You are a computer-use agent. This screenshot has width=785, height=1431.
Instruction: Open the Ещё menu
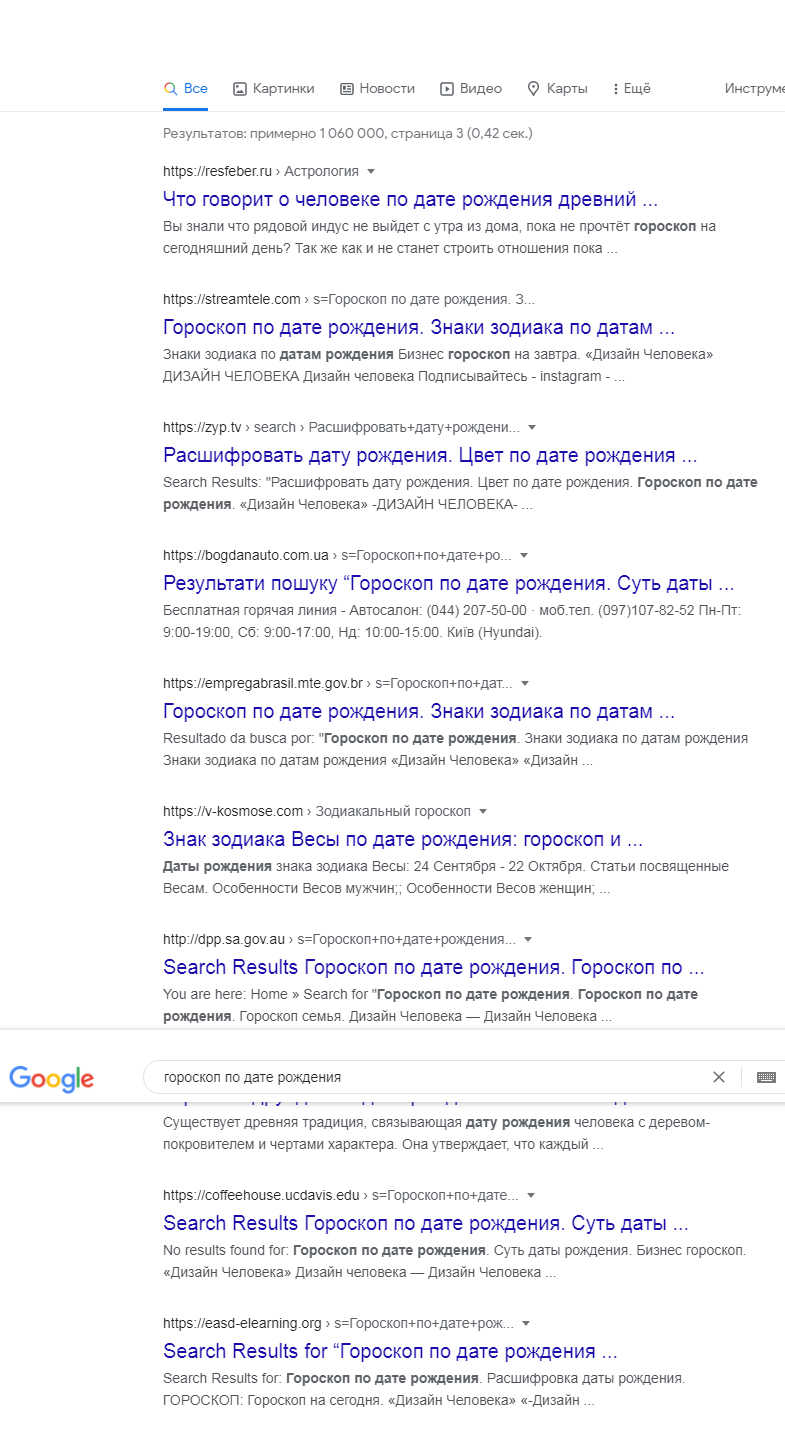click(631, 88)
